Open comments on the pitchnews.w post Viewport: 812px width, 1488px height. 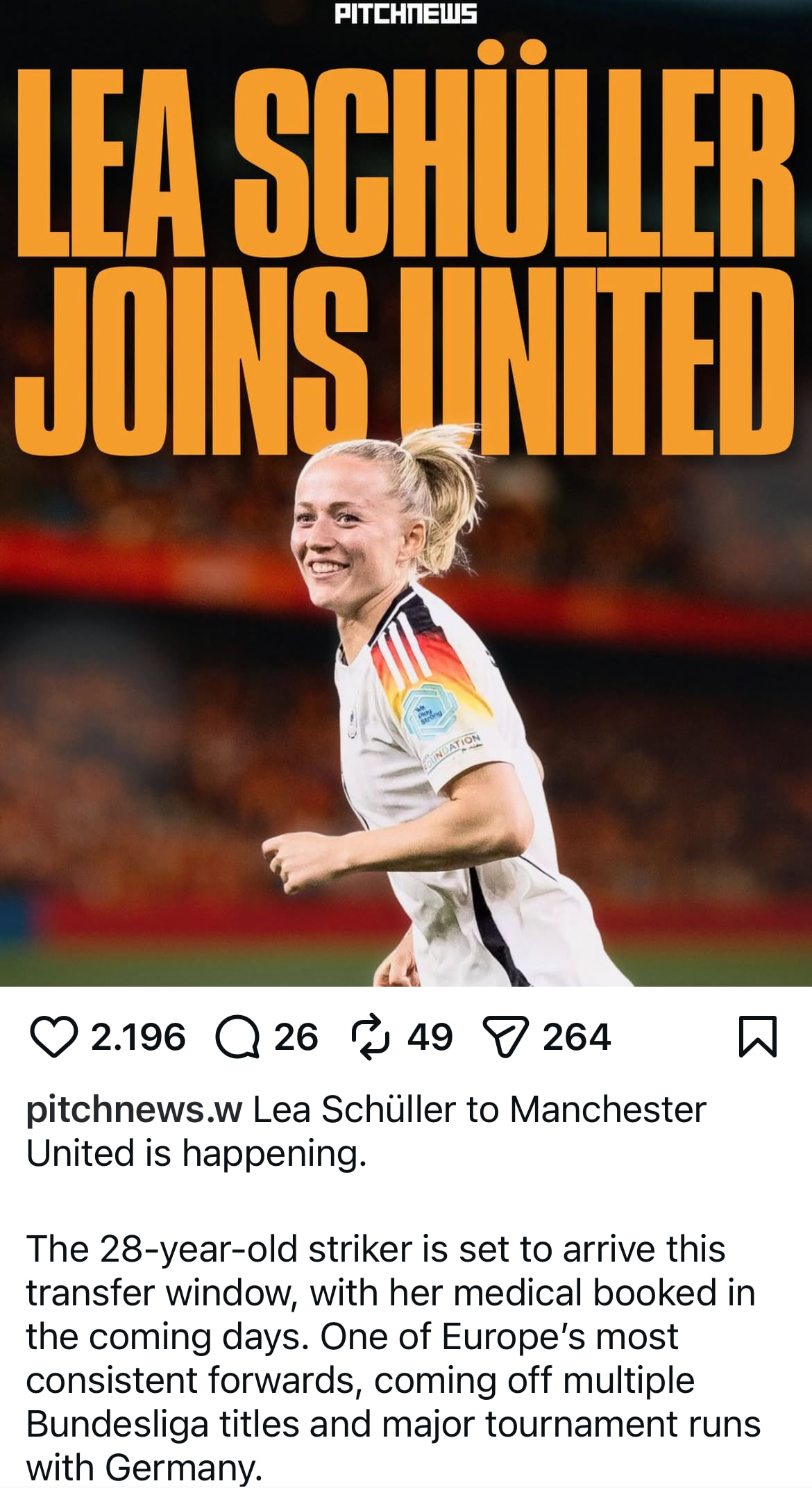point(238,1037)
